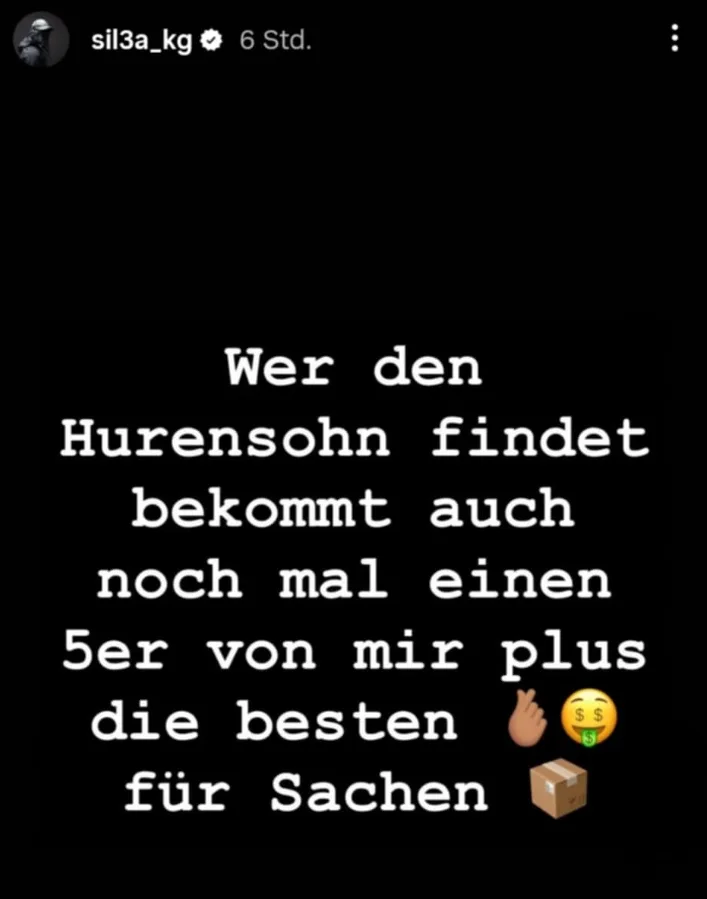The image size is (707, 899).
Task: Open the story overflow menu
Action: (675, 39)
